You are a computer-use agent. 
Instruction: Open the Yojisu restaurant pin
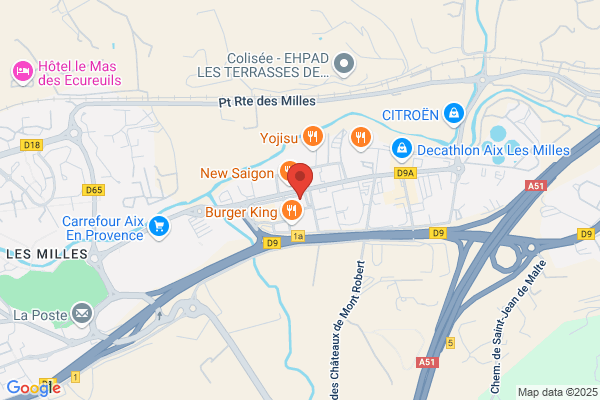tap(313, 137)
